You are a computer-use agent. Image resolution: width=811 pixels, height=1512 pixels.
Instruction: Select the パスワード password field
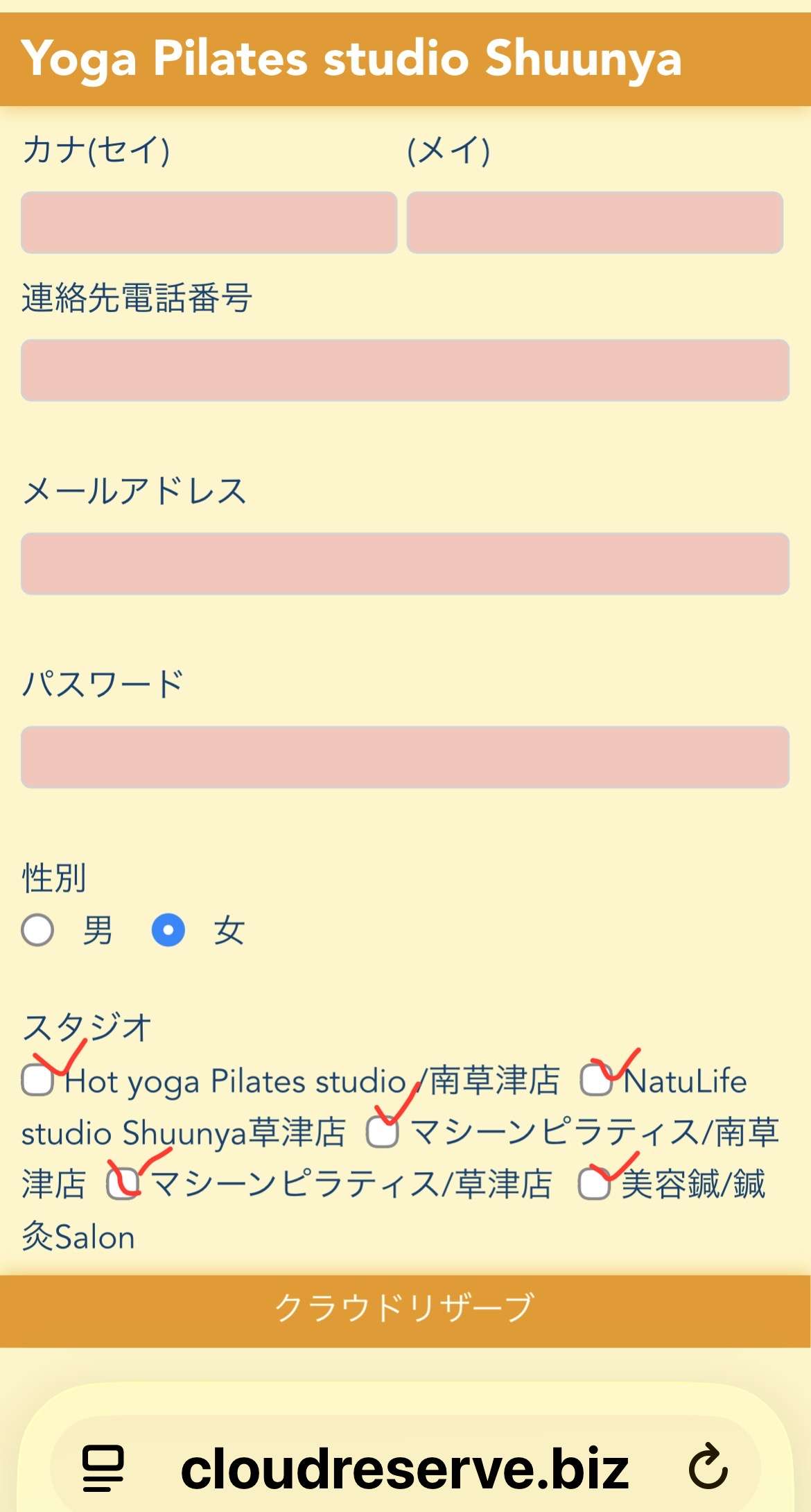pyautogui.click(x=405, y=757)
